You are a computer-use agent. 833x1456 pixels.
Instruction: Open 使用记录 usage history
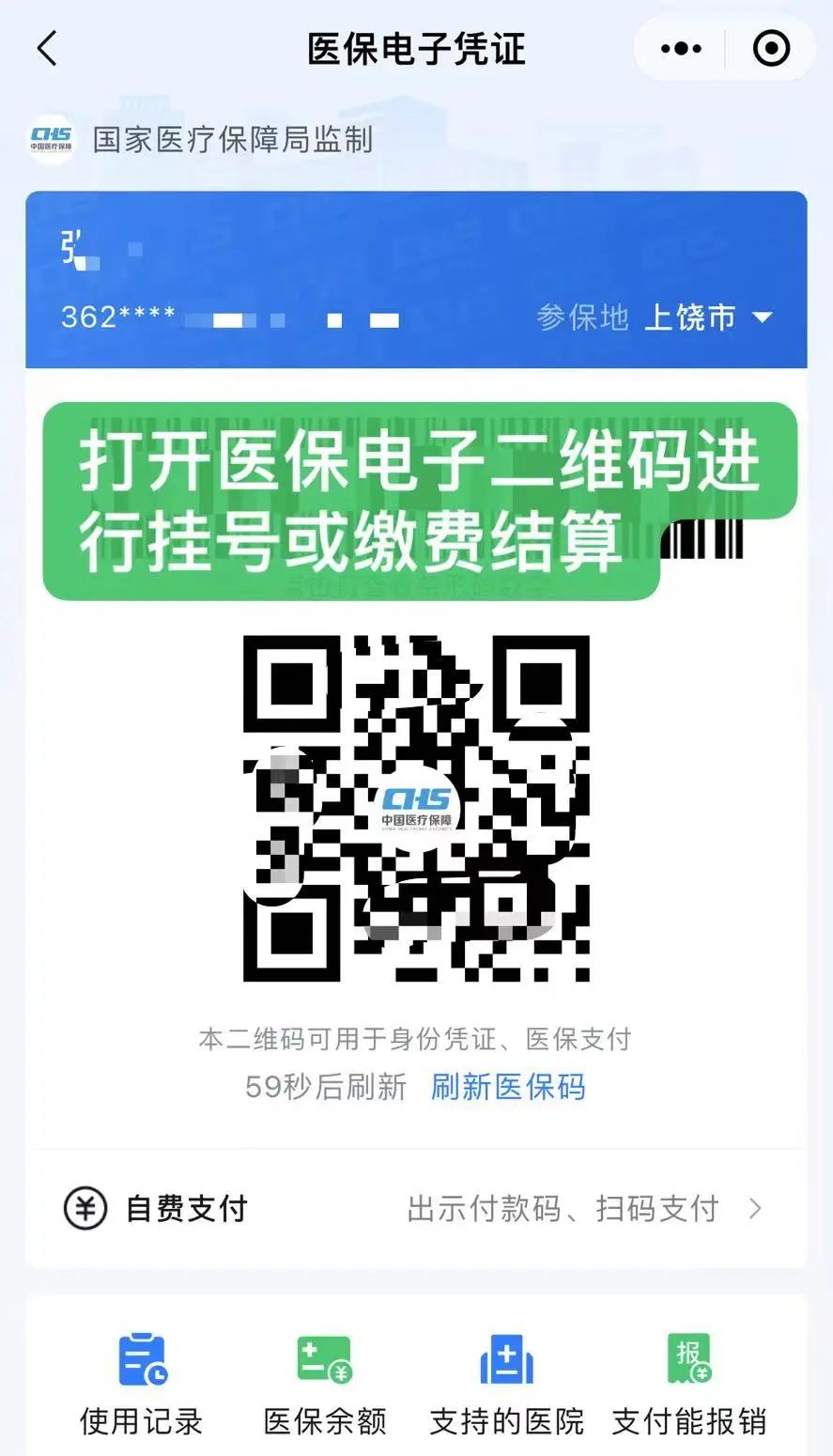tap(142, 1383)
